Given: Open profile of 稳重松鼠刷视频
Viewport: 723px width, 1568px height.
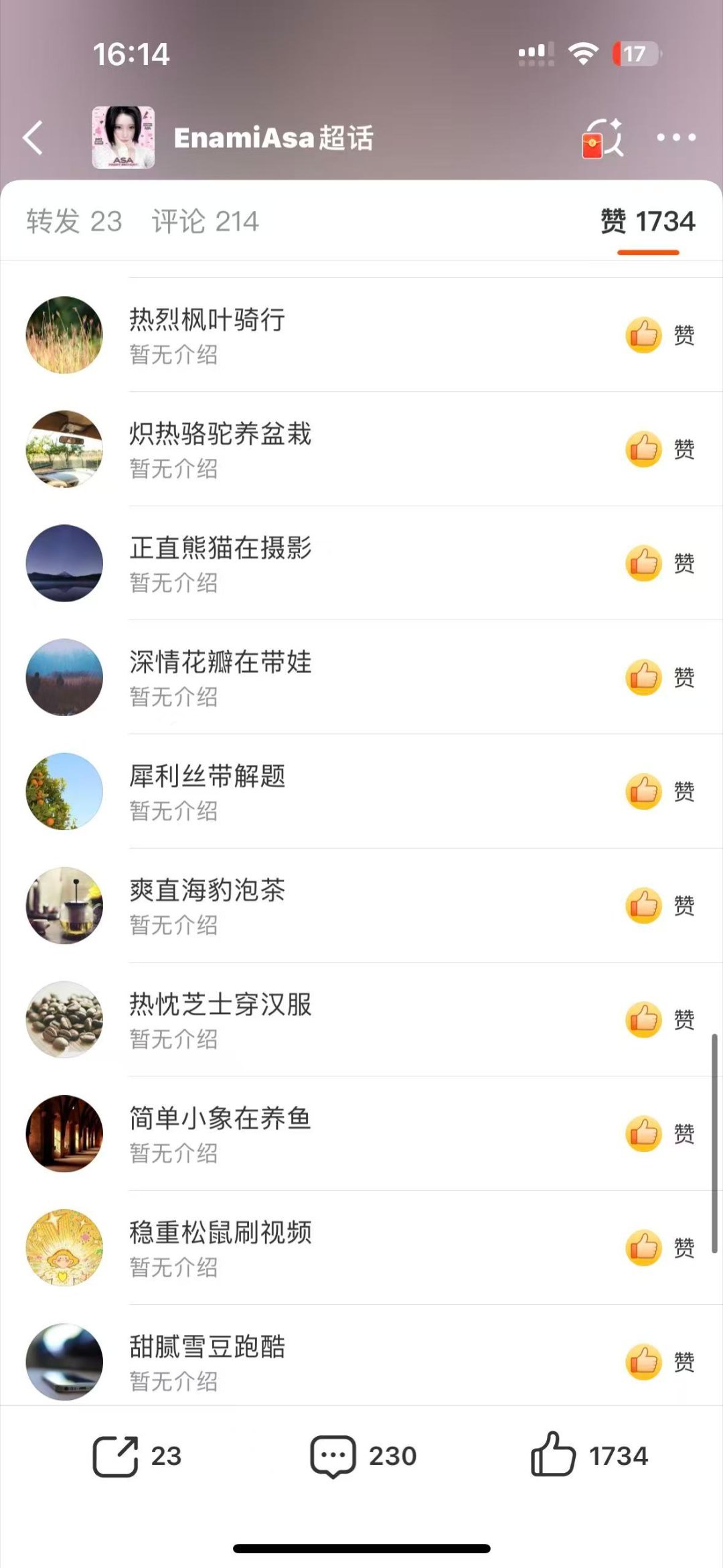Looking at the screenshot, I should click(220, 1232).
